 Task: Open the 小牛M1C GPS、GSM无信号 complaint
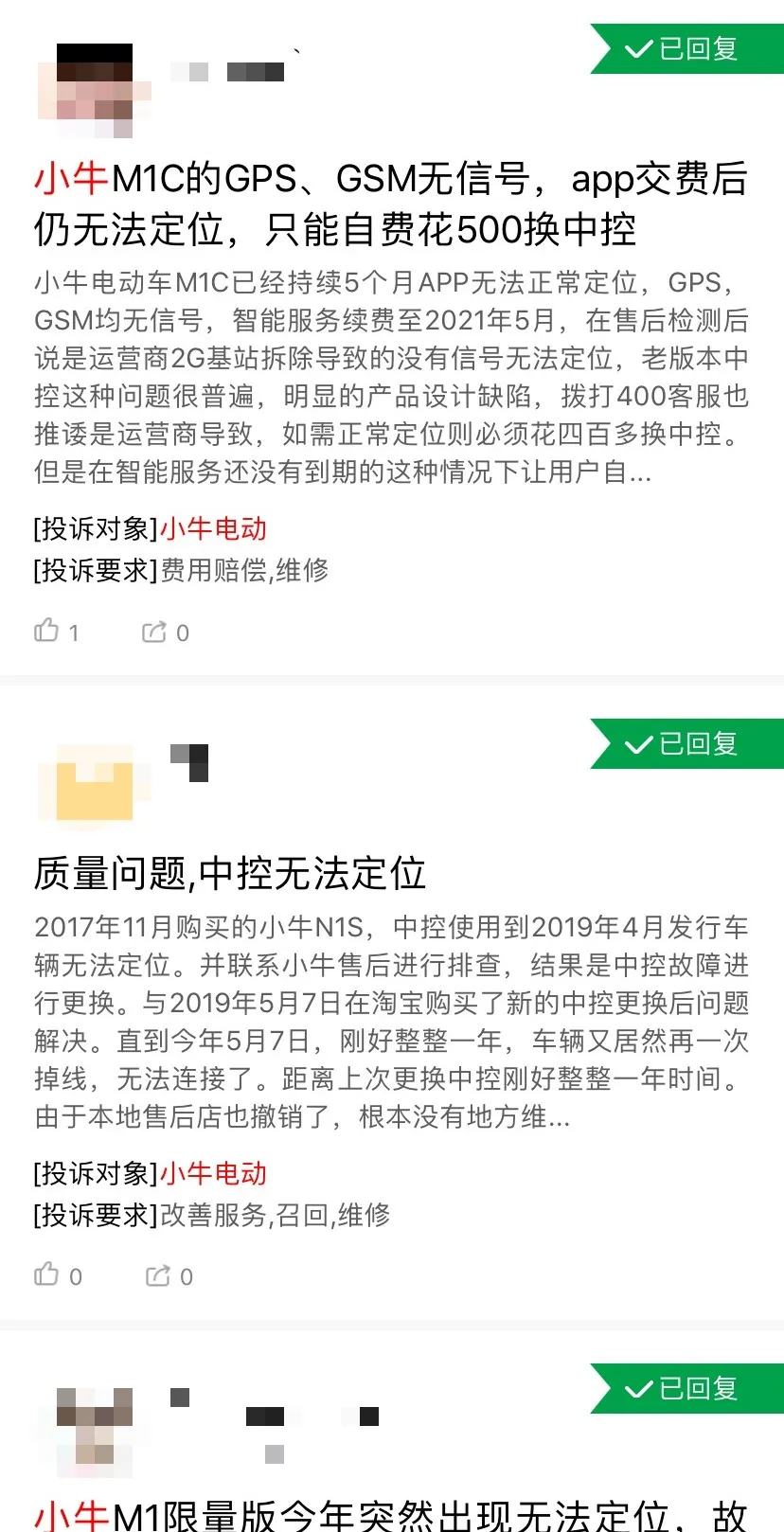click(390, 204)
